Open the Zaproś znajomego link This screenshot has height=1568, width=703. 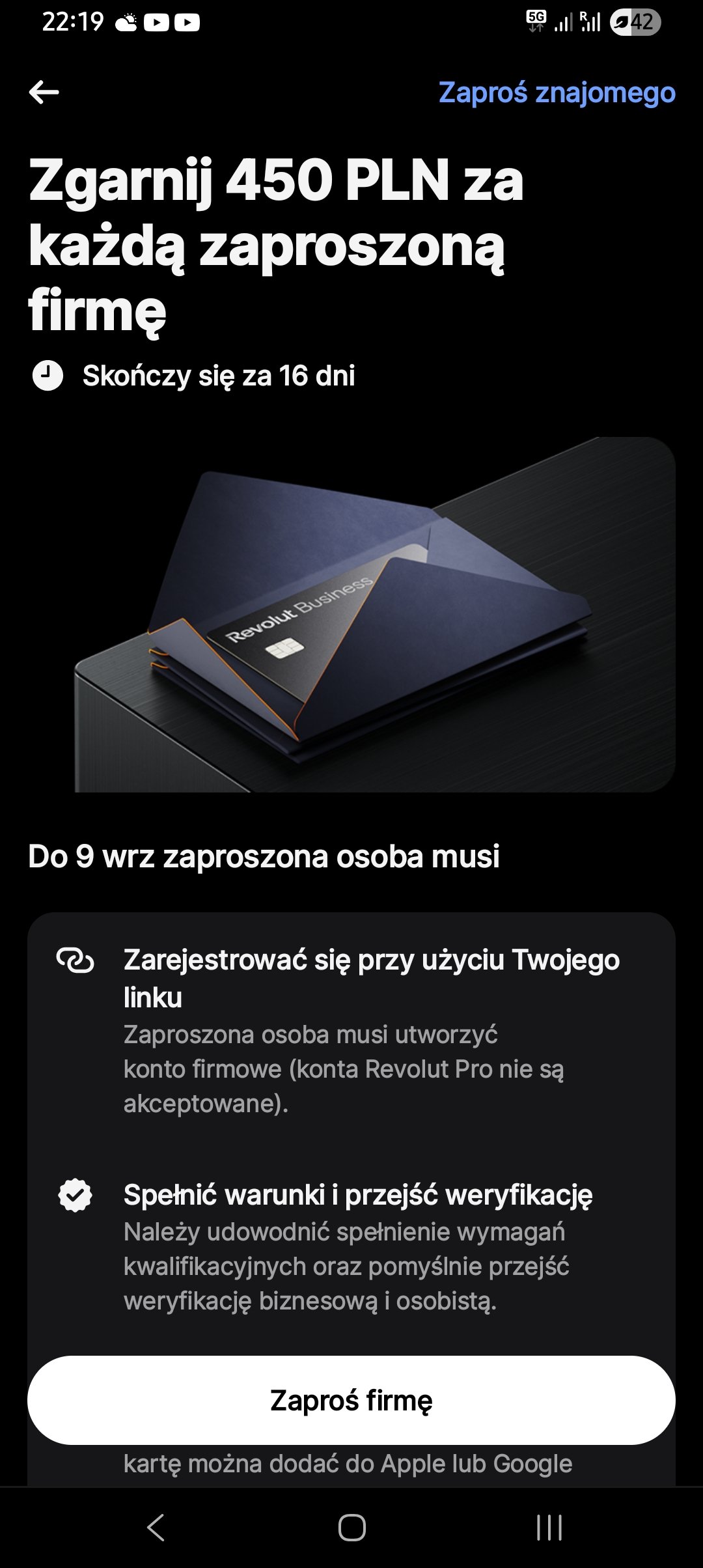coord(557,92)
